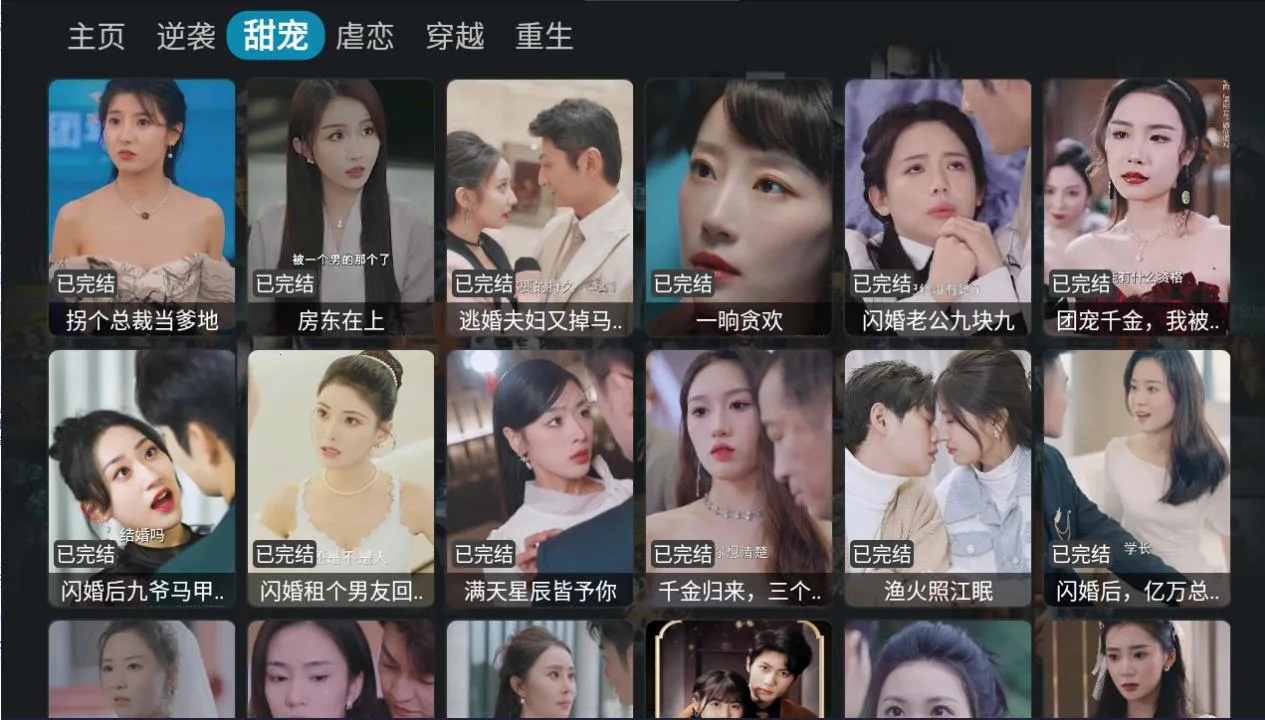Image resolution: width=1265 pixels, height=720 pixels.
Task: Tap the highlighted 甜宠 tab
Action: tap(275, 37)
